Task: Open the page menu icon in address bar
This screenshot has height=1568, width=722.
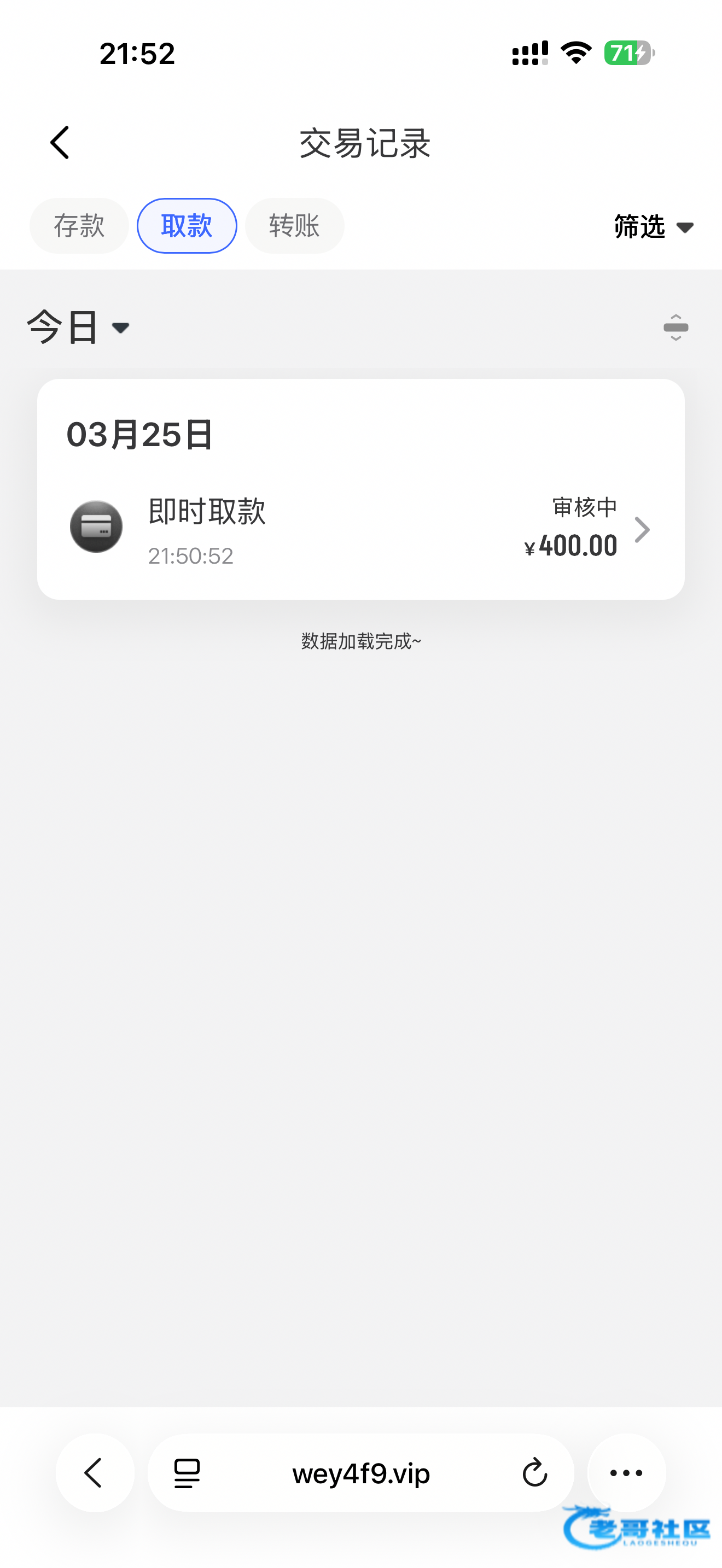Action: 187,1473
